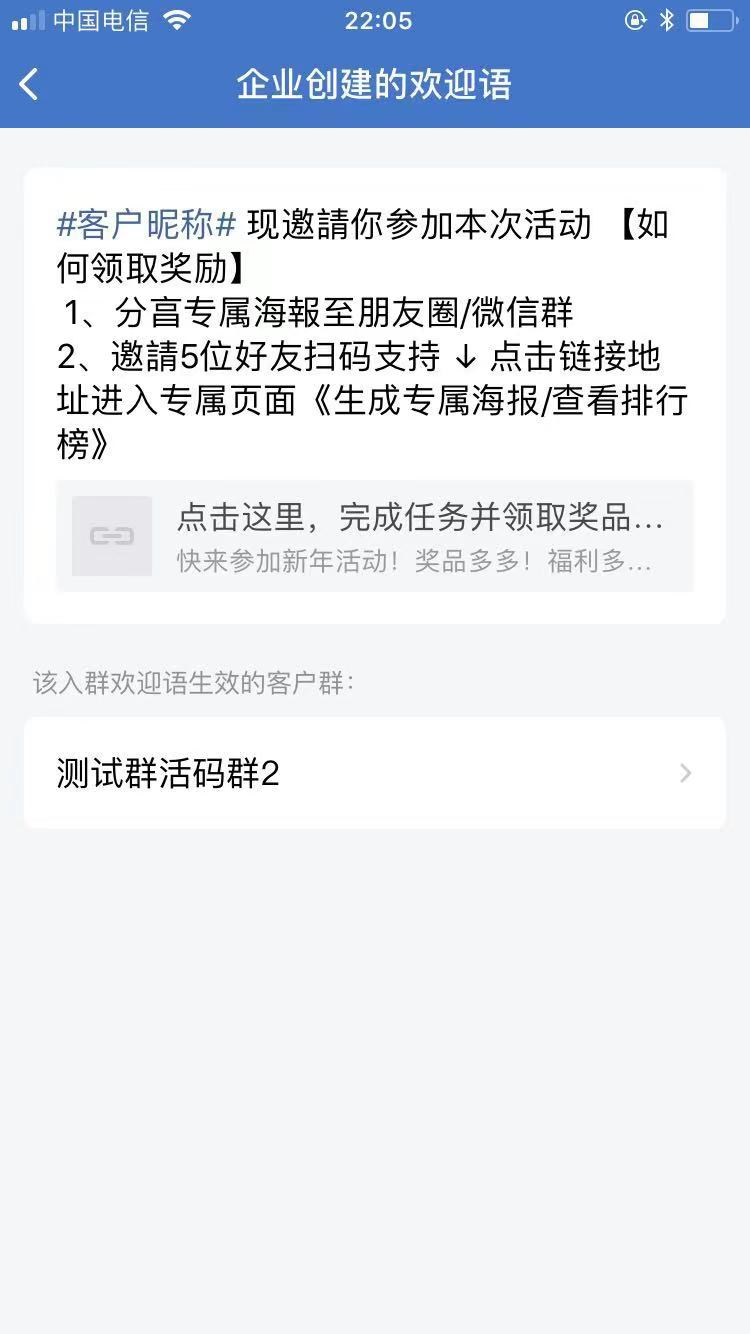Viewport: 750px width, 1334px height.
Task: Go back using the top-left arrow
Action: click(29, 84)
